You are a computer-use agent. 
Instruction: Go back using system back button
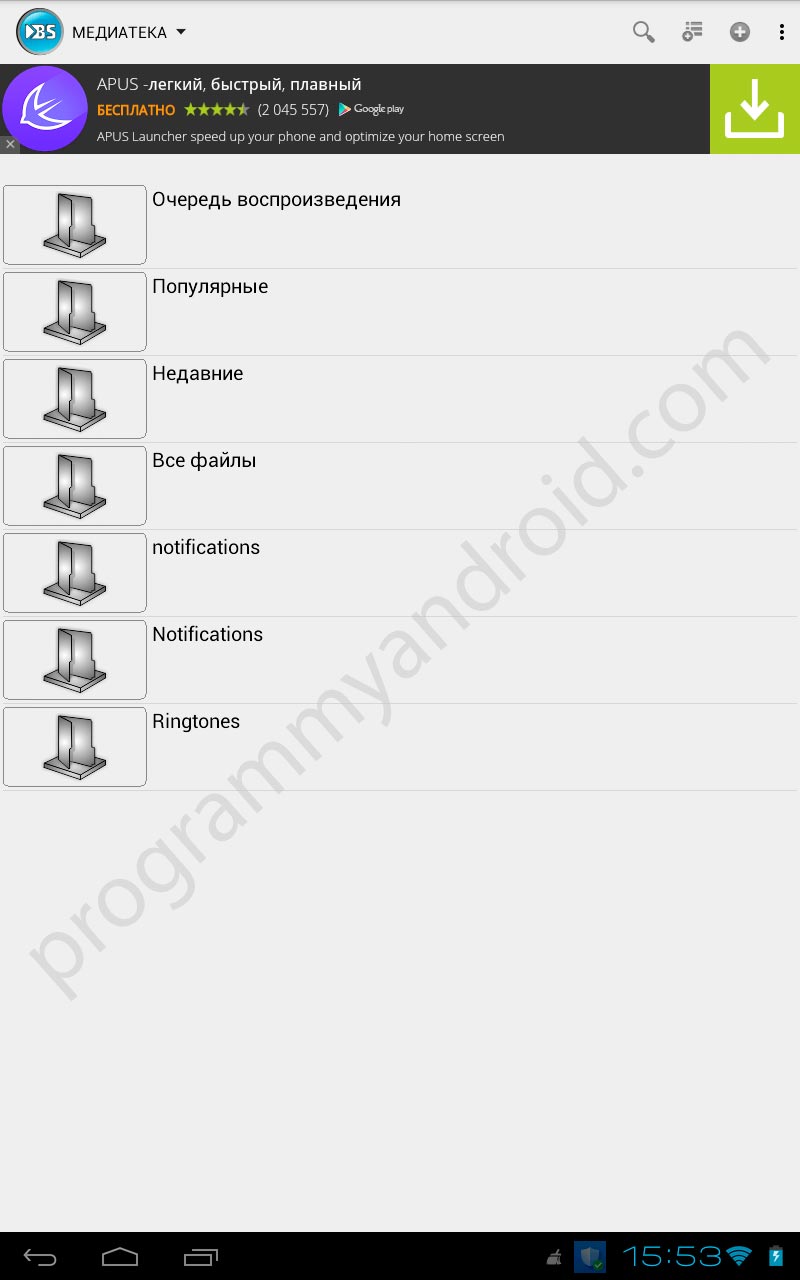tap(40, 1256)
